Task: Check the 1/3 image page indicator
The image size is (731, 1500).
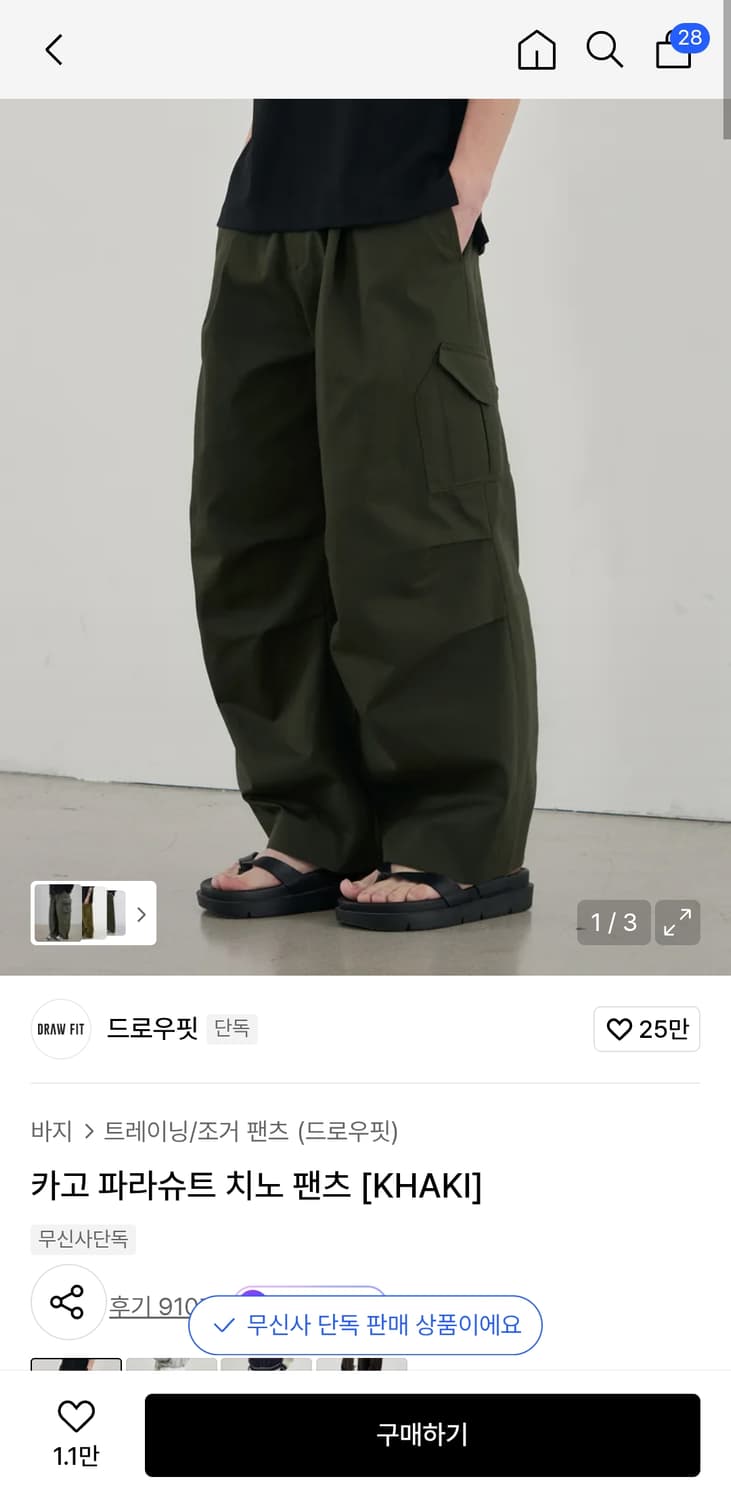Action: (x=613, y=922)
